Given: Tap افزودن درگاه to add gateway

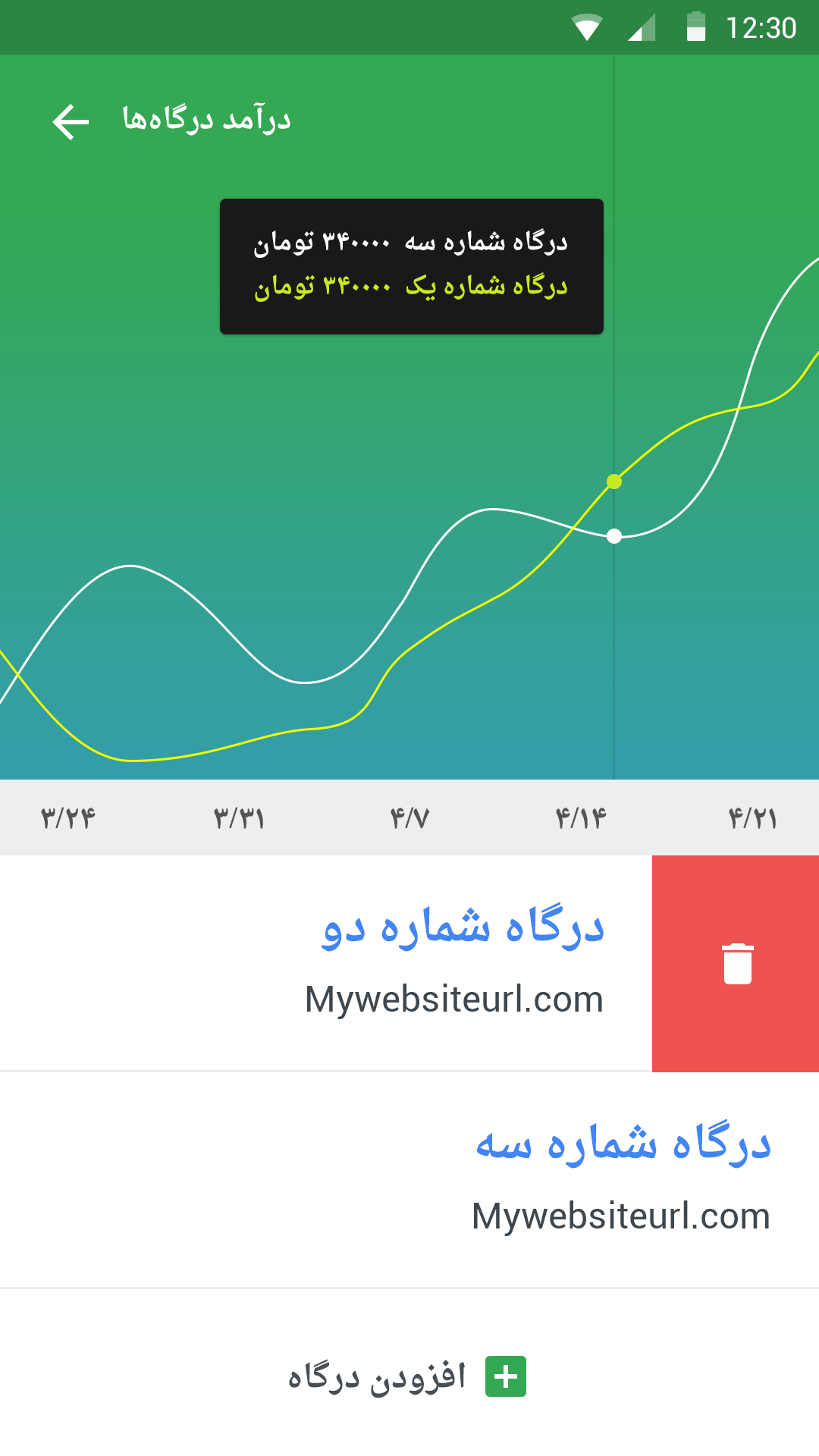Looking at the screenshot, I should (408, 1376).
